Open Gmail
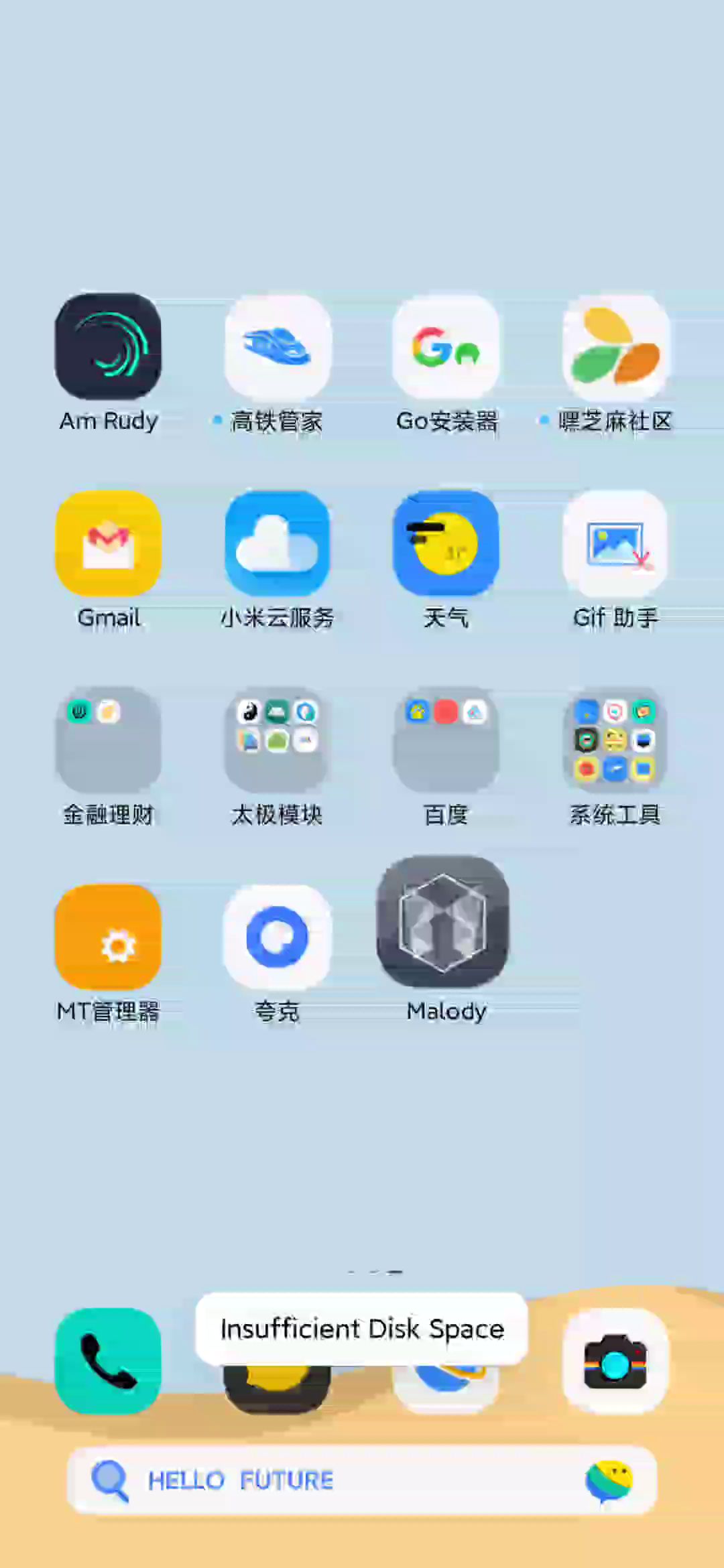 (x=108, y=543)
